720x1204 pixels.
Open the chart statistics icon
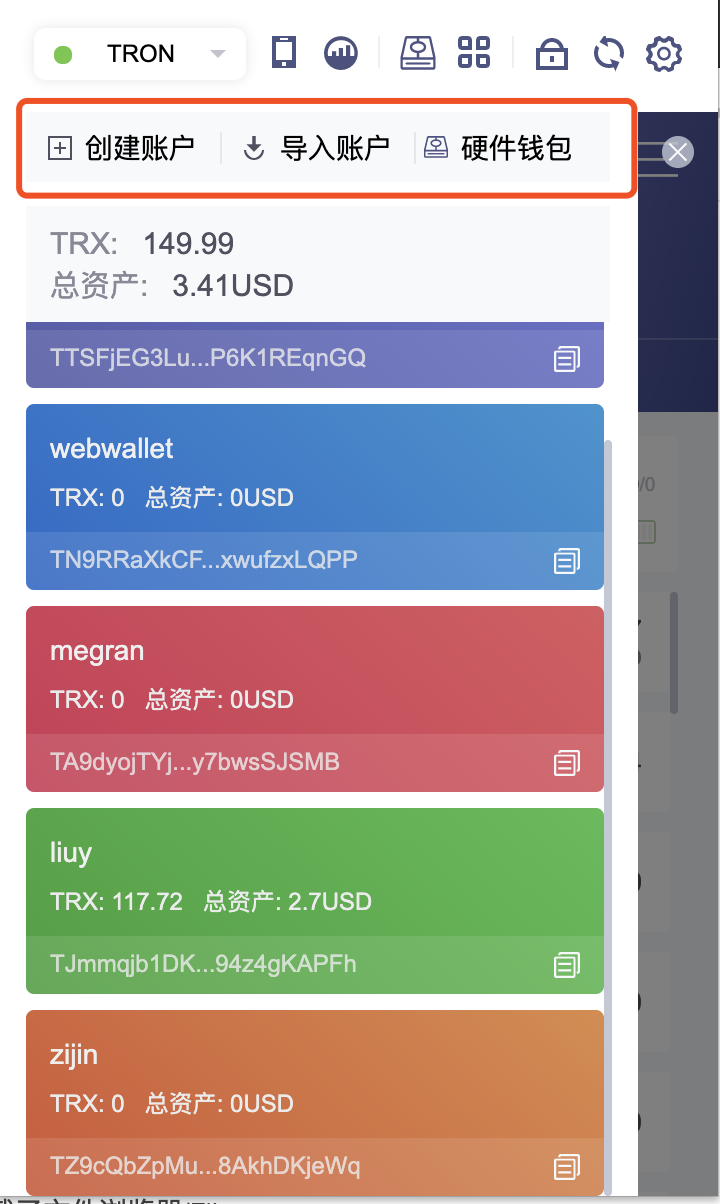(x=342, y=53)
